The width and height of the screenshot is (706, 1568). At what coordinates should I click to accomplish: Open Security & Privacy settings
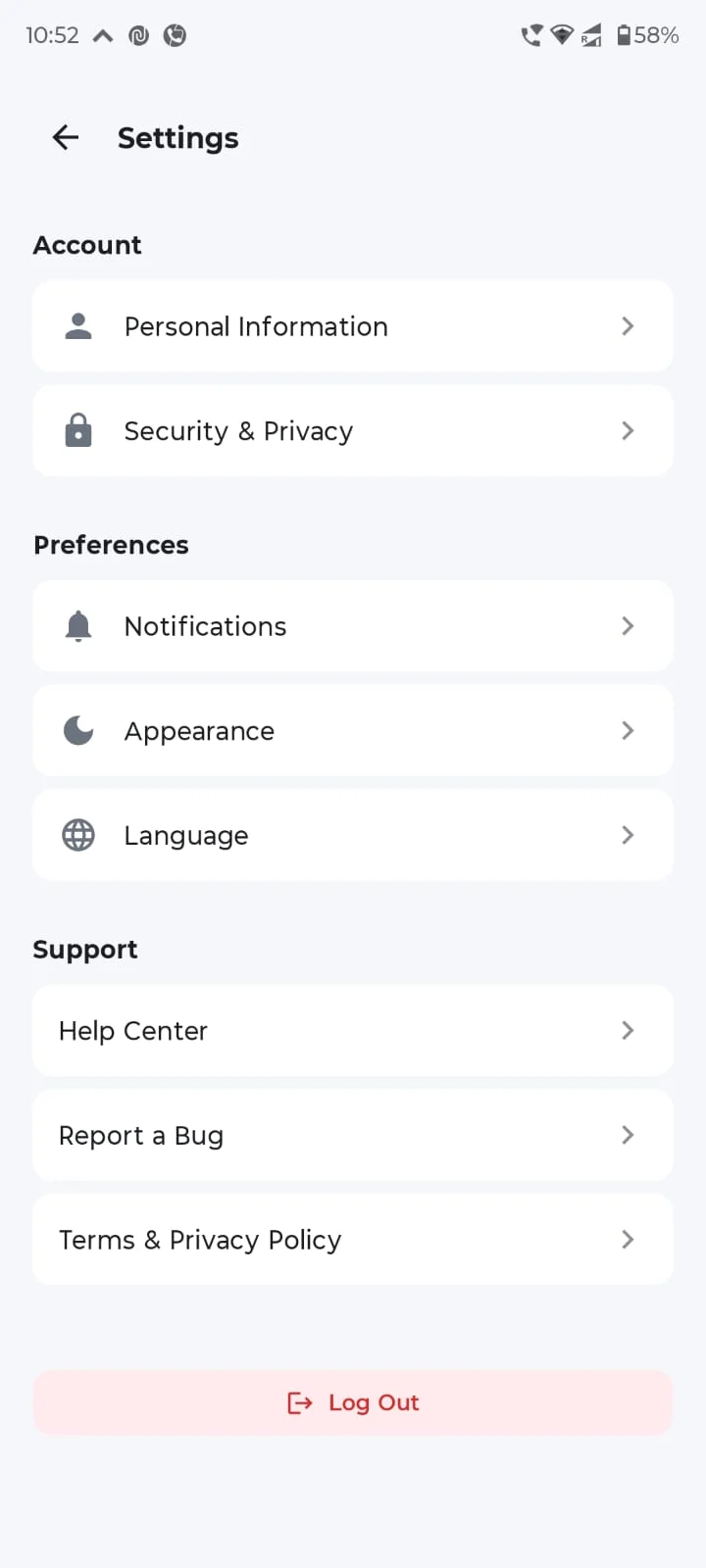click(x=353, y=431)
